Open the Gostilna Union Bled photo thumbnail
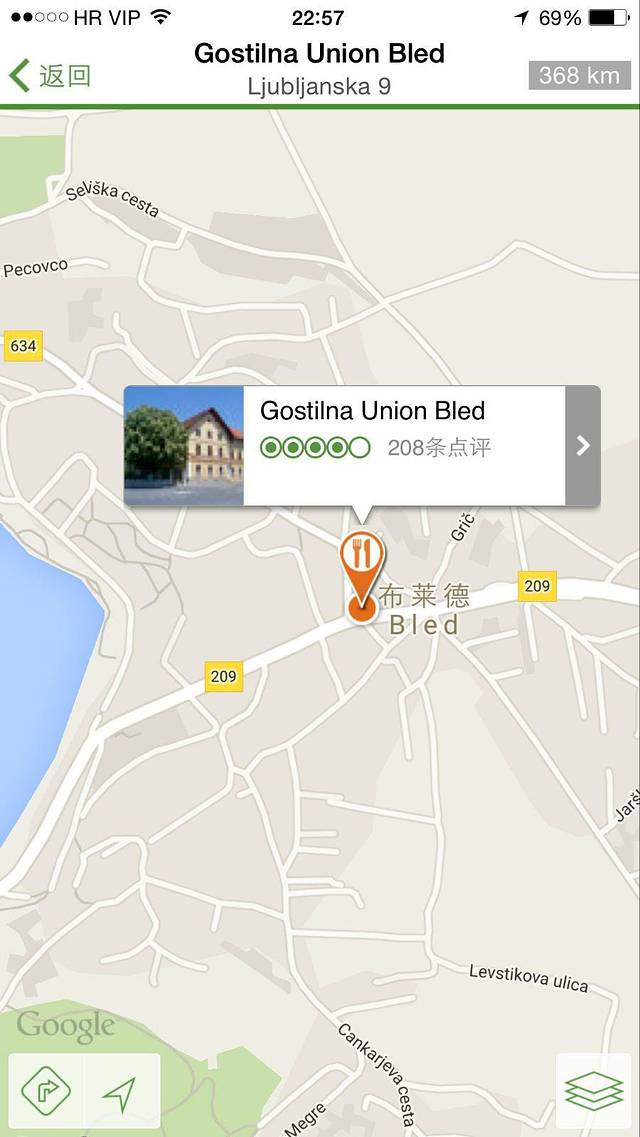This screenshot has width=640, height=1137. [184, 446]
